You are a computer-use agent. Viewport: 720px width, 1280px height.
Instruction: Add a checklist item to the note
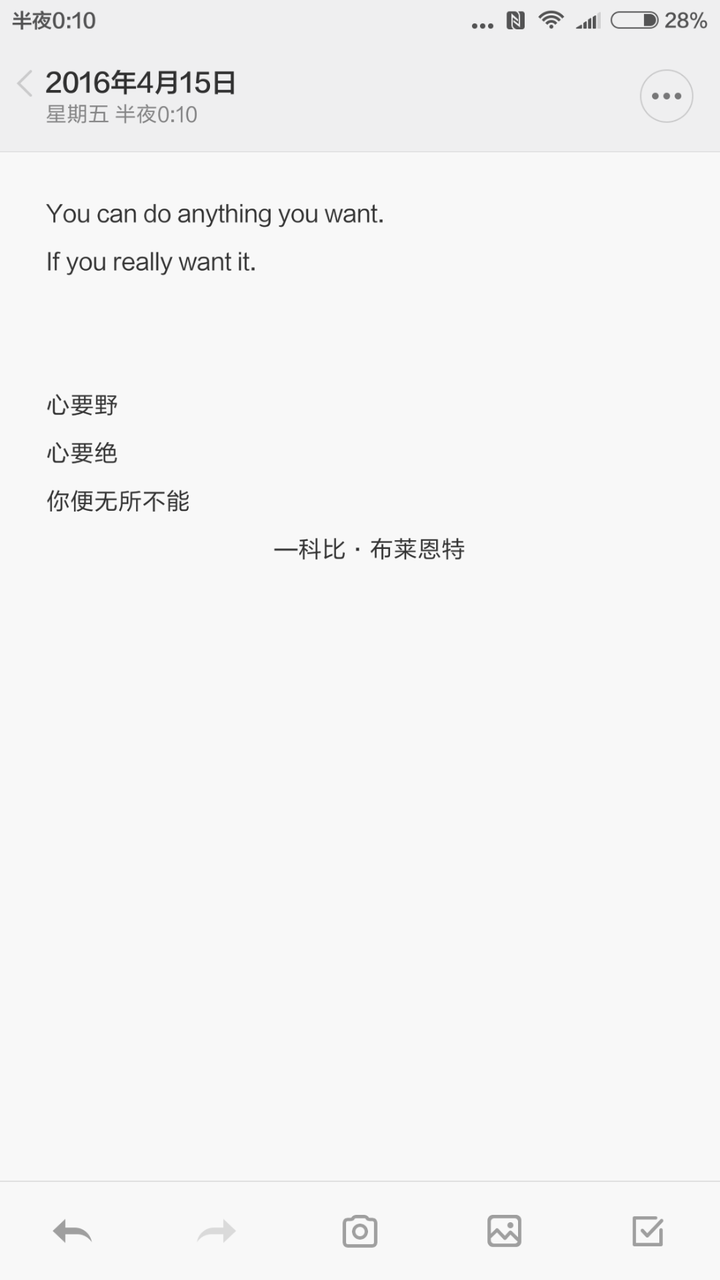(648, 1231)
